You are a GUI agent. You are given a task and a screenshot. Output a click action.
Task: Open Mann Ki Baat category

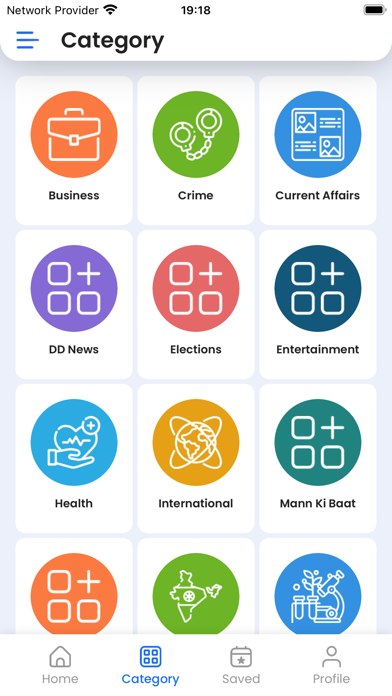318,459
